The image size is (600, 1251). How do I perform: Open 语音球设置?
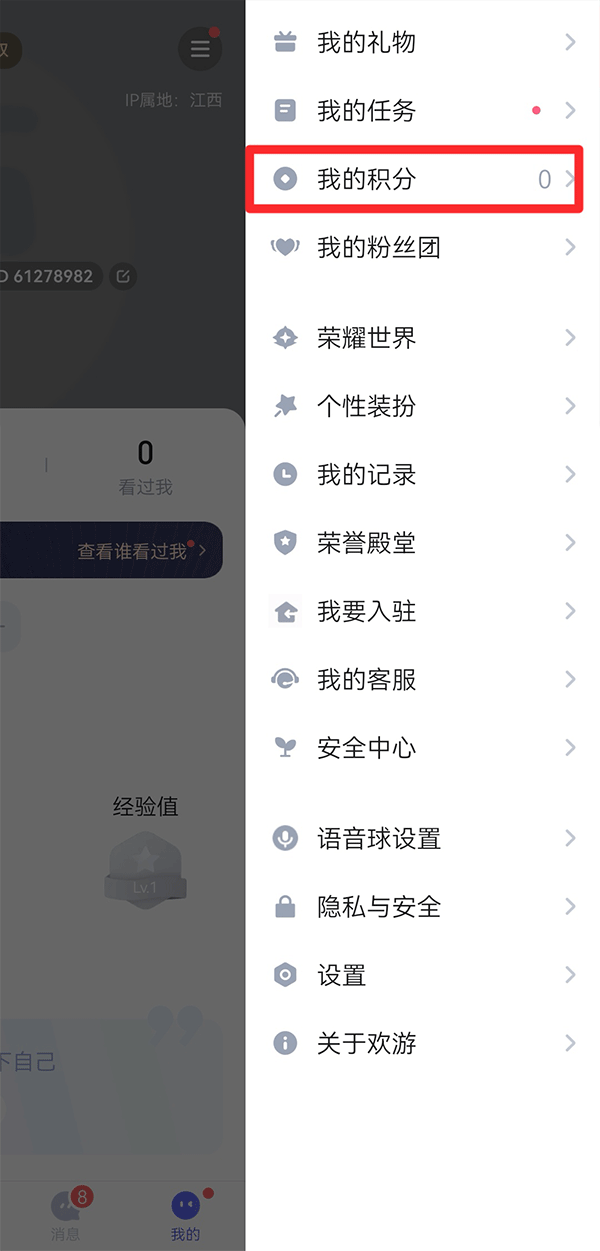pos(420,838)
